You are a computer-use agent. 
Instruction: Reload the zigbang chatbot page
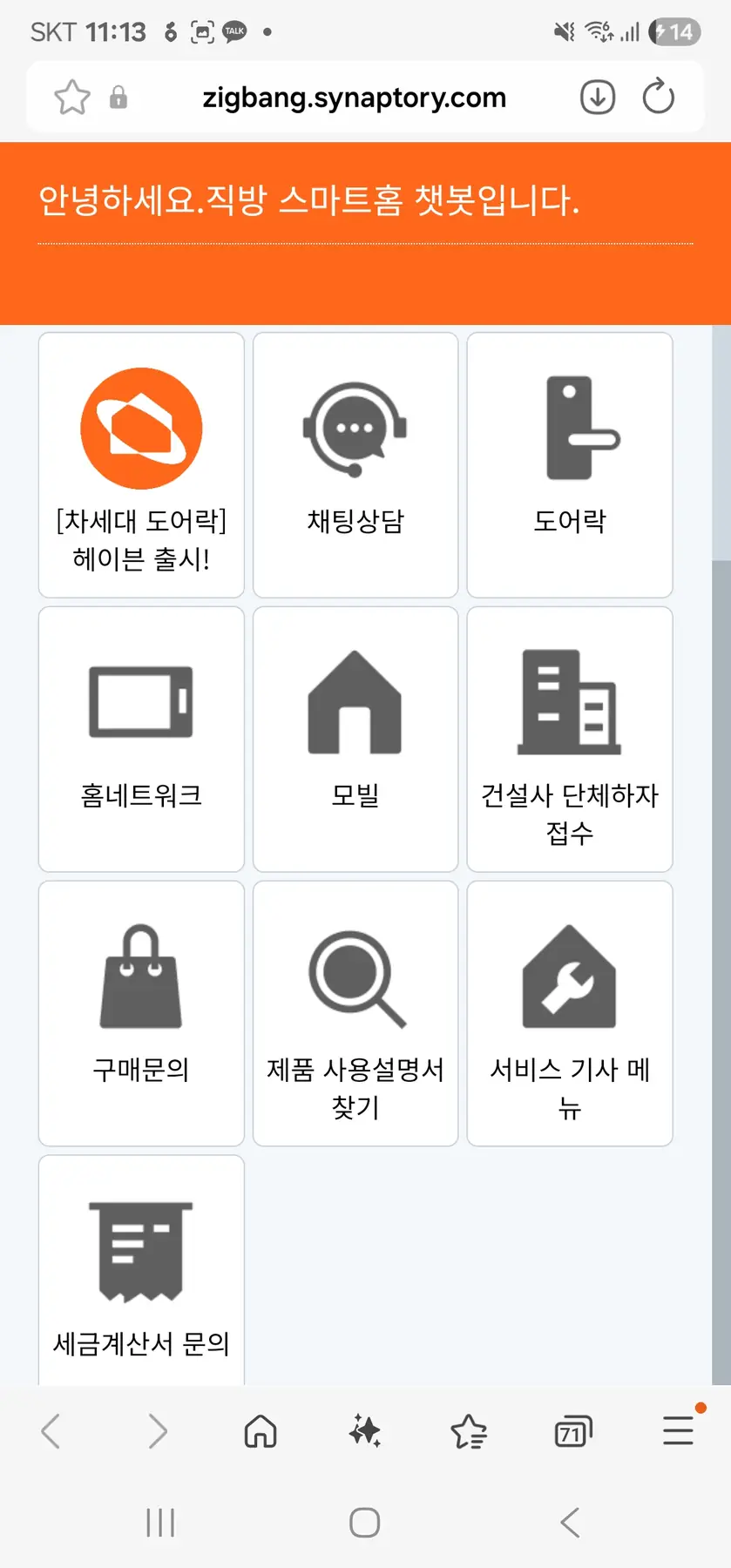coord(659,97)
